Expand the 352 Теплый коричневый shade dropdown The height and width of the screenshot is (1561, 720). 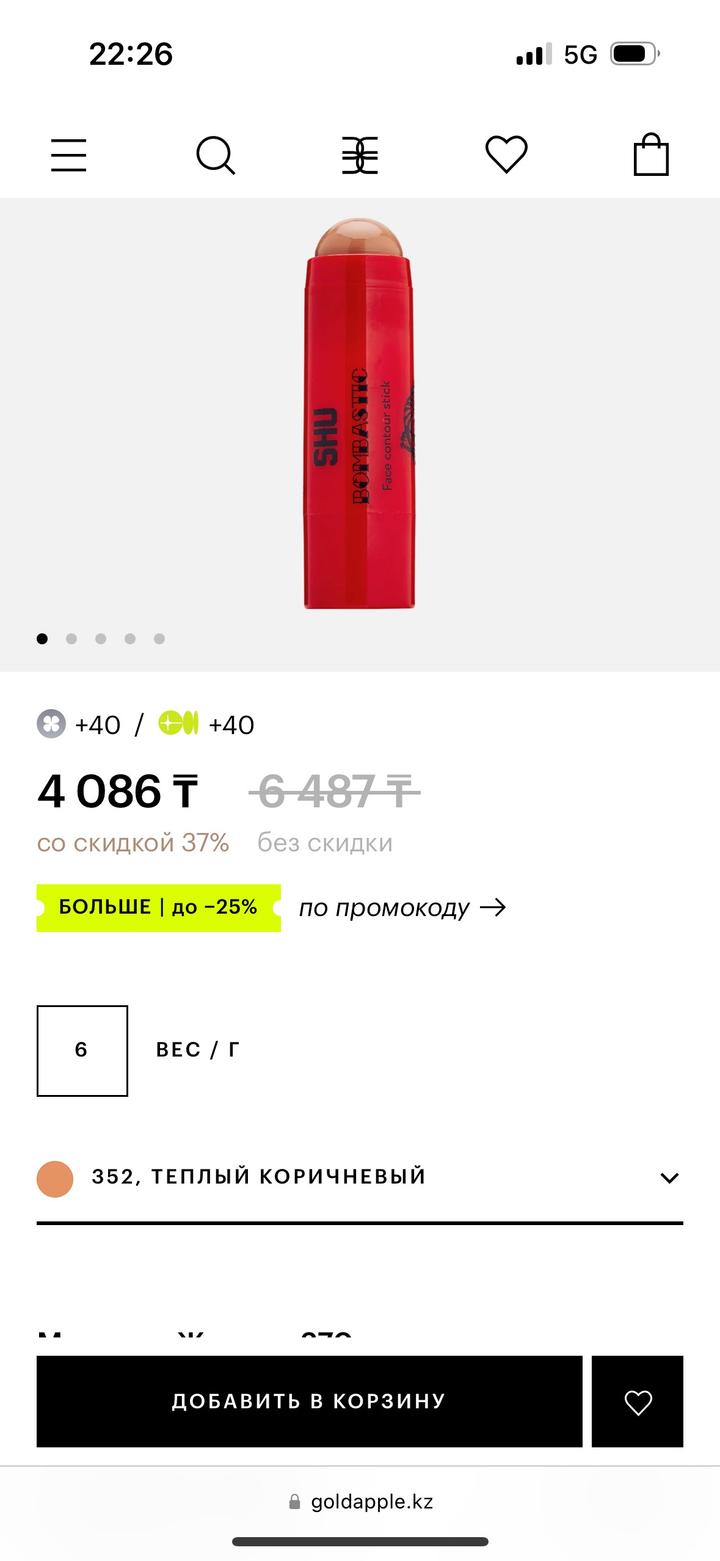(x=360, y=1177)
